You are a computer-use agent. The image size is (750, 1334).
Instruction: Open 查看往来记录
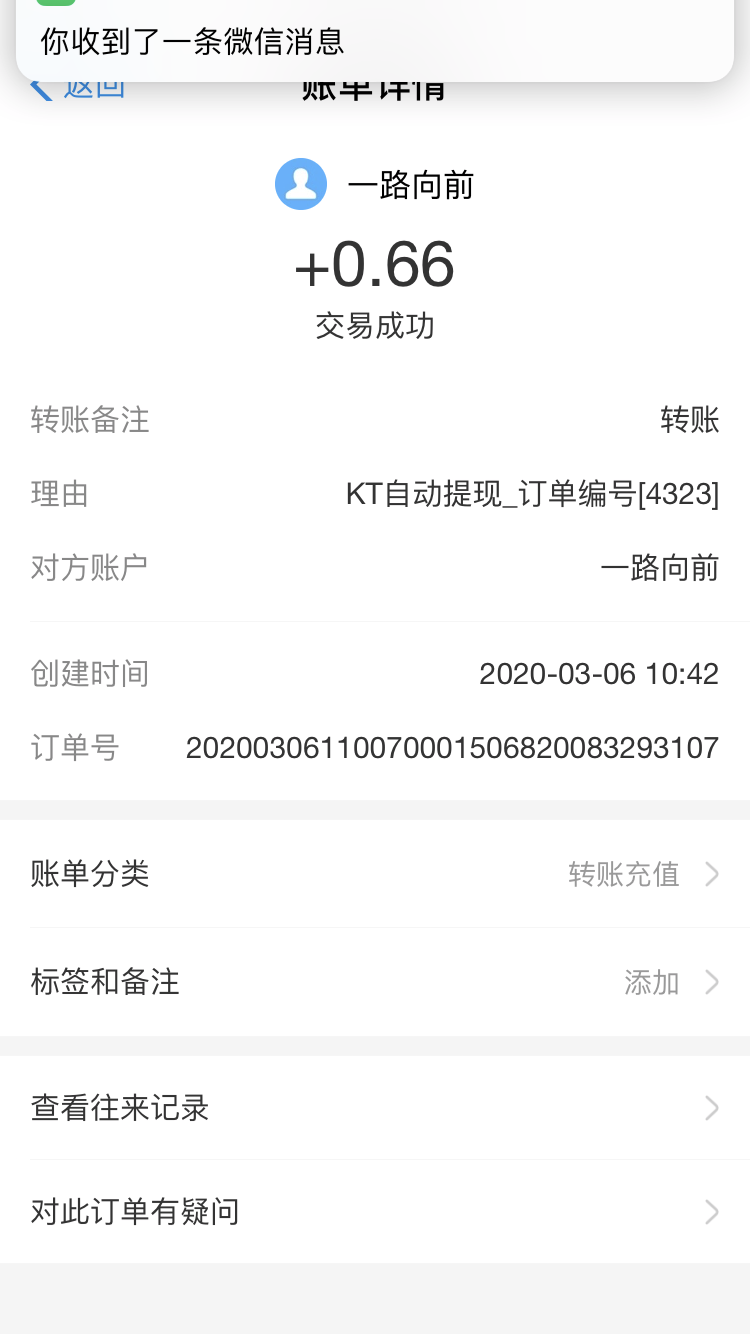pos(375,1108)
